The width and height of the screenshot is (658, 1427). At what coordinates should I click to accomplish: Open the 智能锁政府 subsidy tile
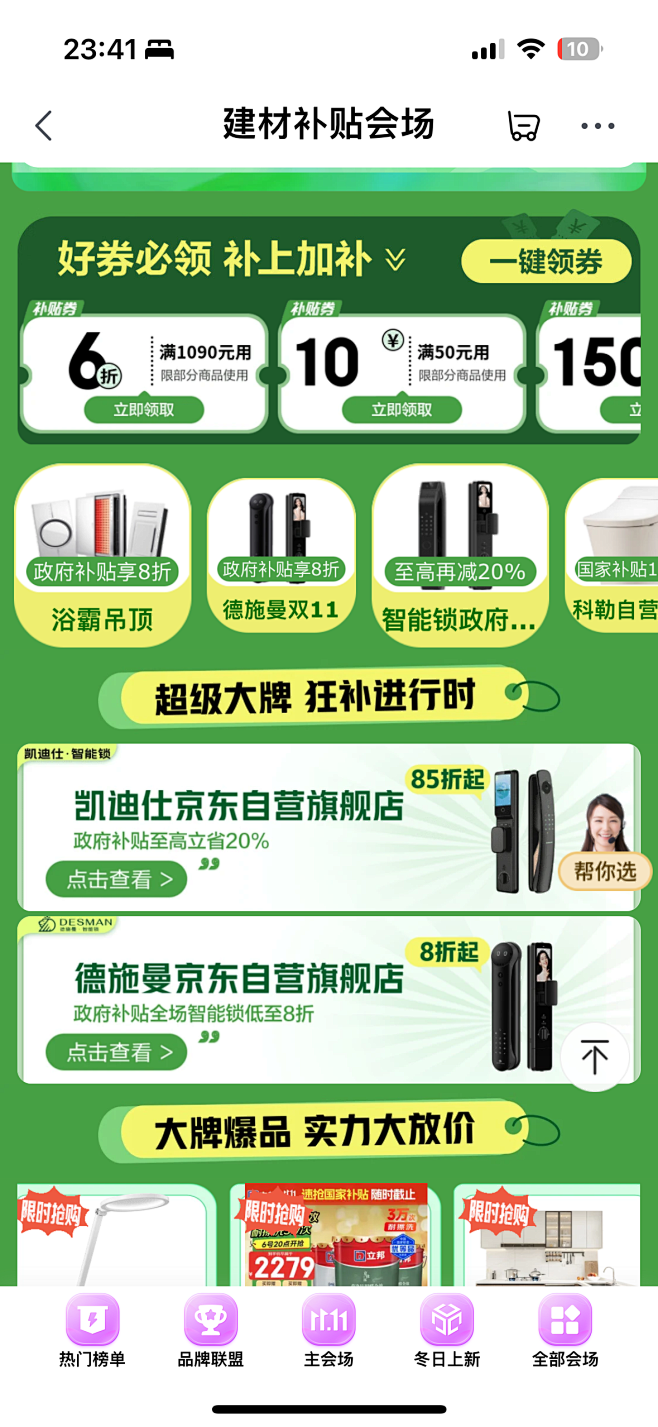460,555
